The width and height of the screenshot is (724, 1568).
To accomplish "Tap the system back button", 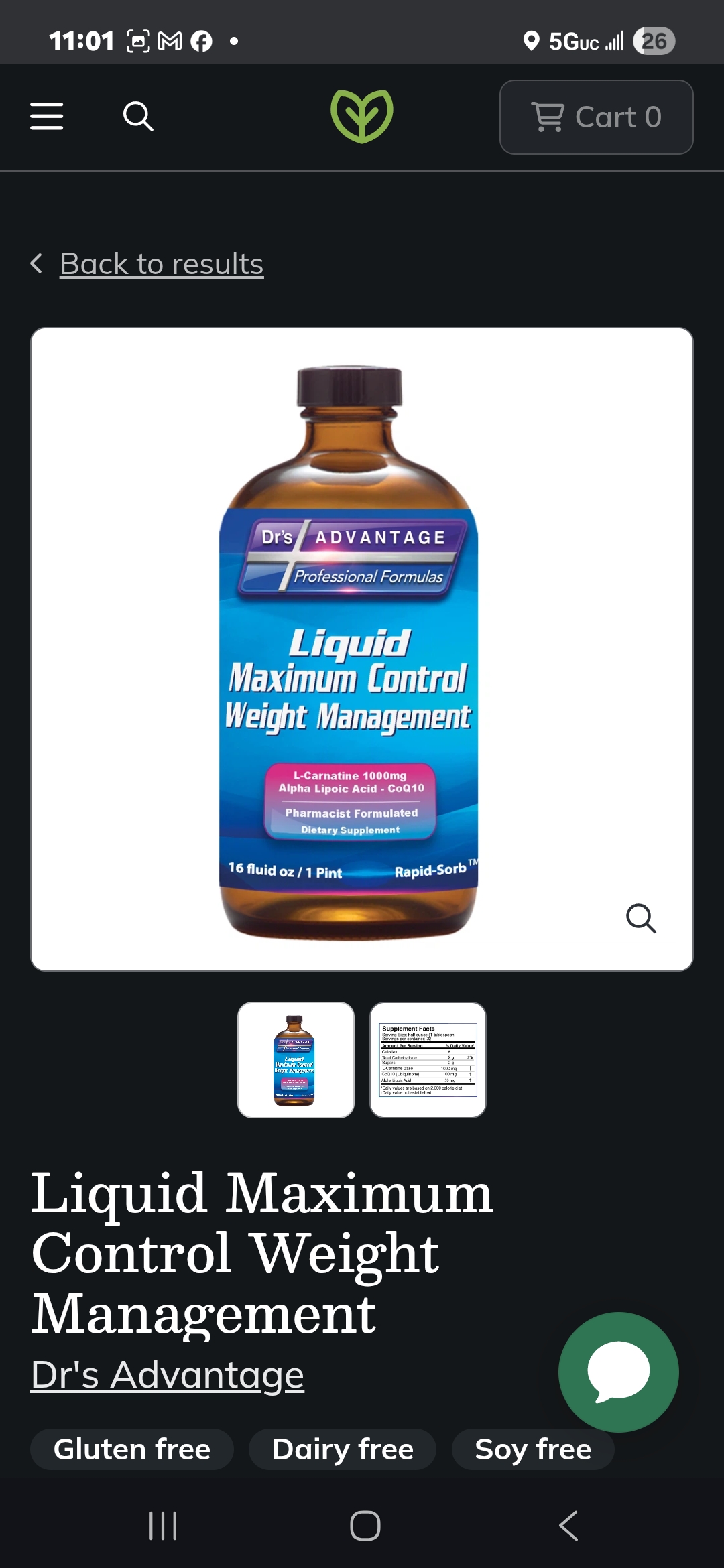I will tap(568, 1526).
